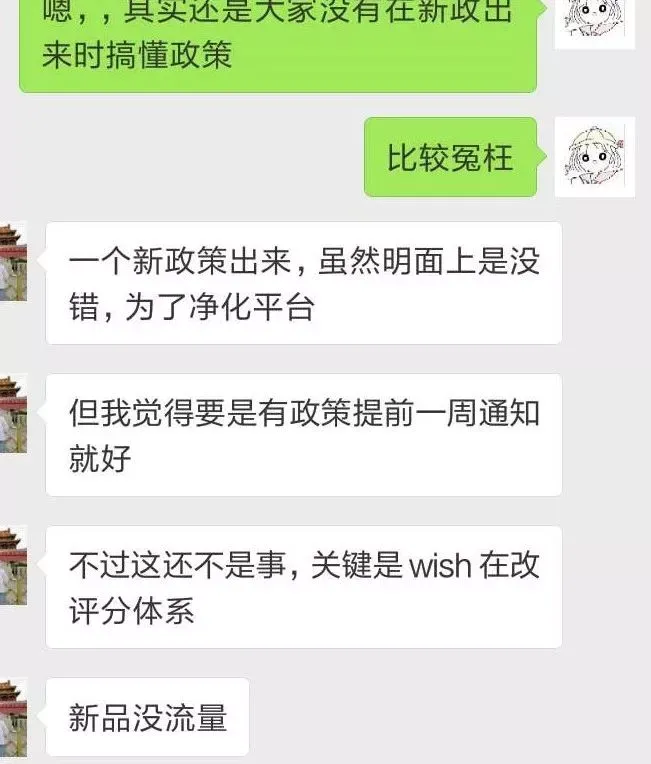
Task: Tap avatar beside 不过这还不是事 message
Action: pos(12,566)
